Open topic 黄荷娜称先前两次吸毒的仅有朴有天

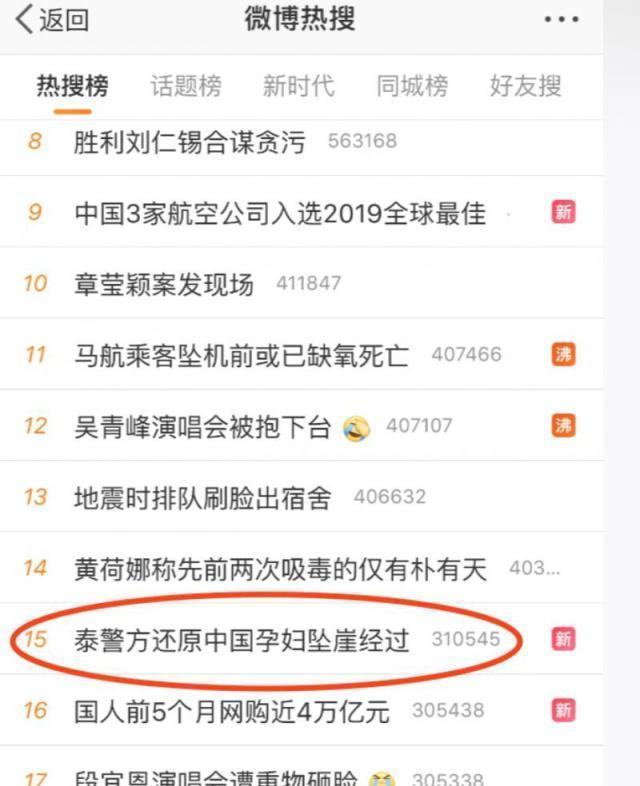point(280,569)
